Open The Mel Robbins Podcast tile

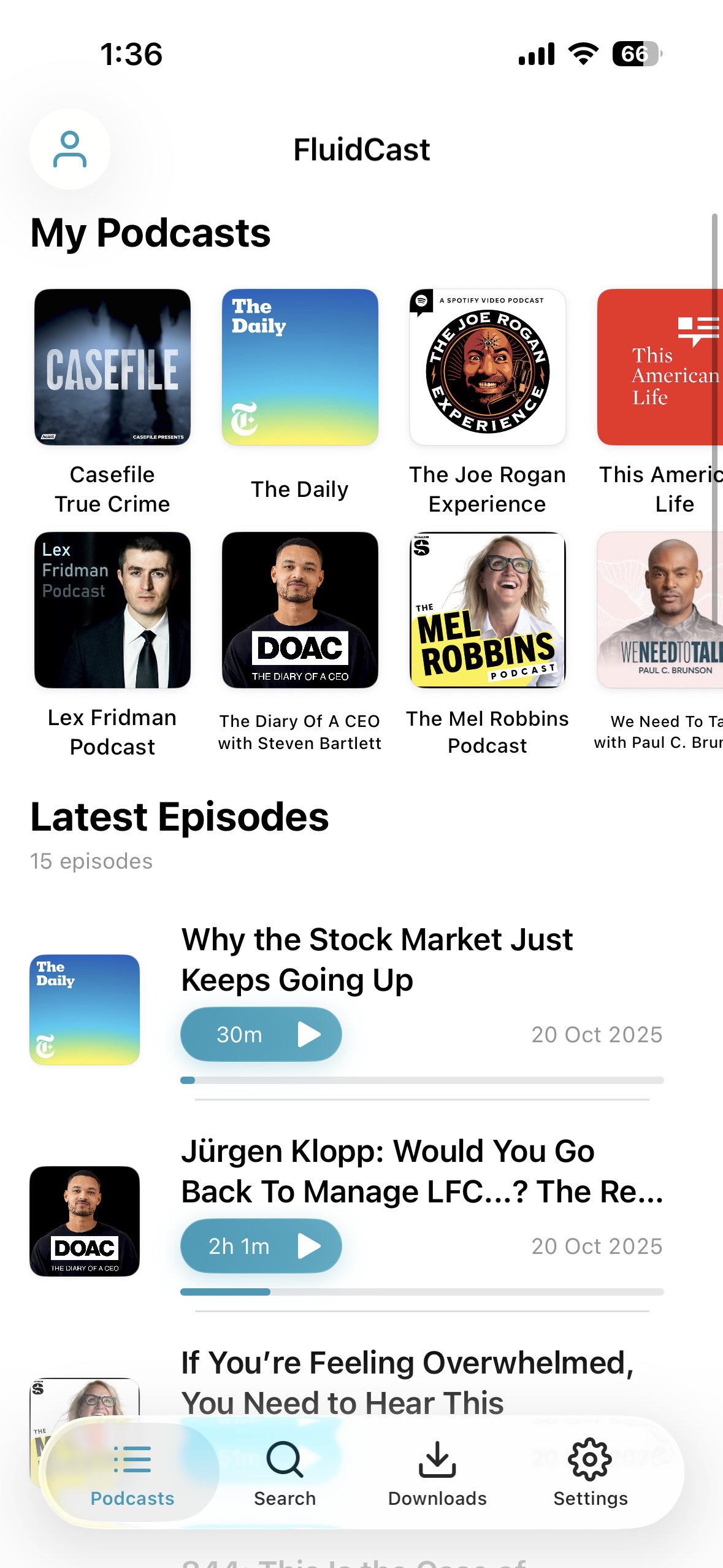click(x=488, y=610)
